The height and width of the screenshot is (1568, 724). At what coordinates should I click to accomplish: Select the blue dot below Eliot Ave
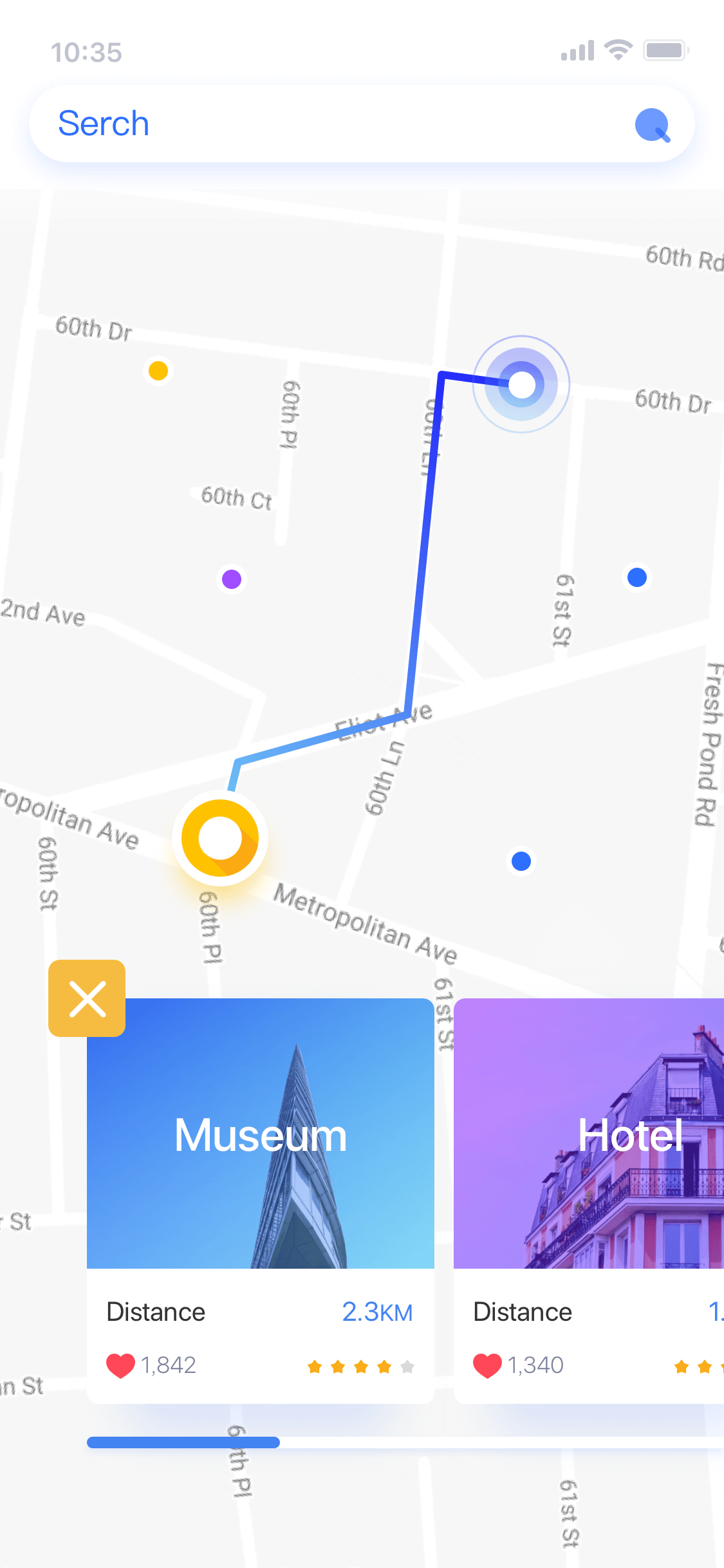coord(521,861)
